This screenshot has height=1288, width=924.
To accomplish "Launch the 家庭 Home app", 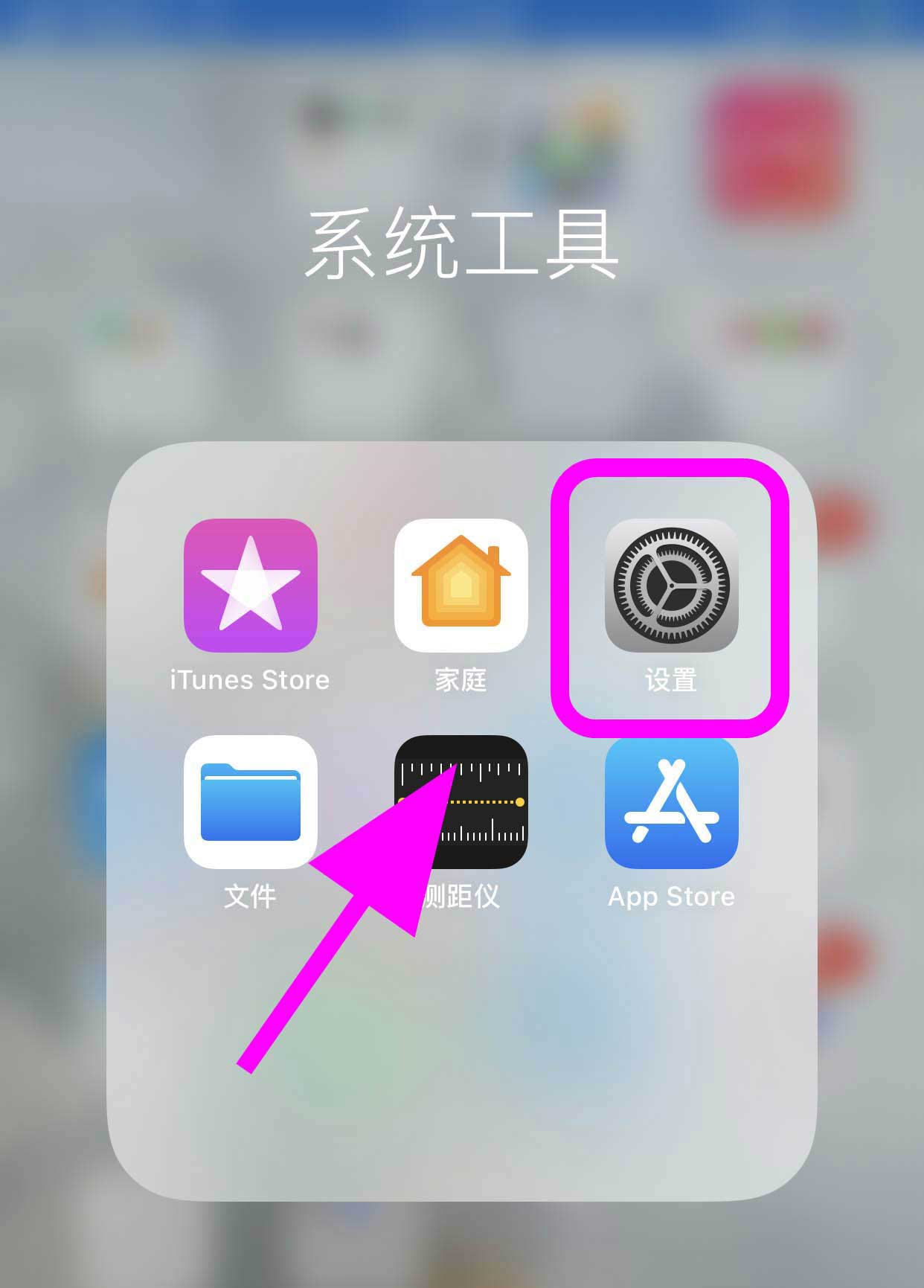I will tap(461, 586).
